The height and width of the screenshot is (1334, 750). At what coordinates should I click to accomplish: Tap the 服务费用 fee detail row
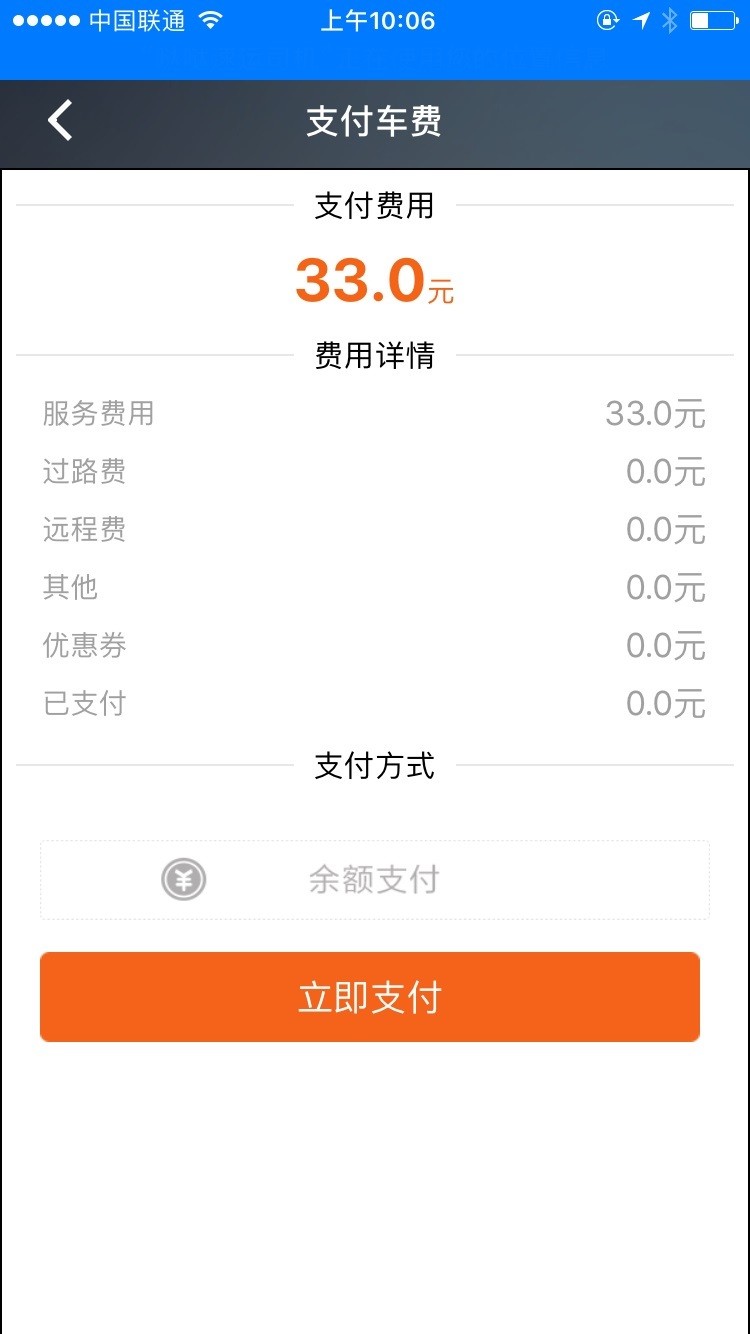tap(97, 414)
